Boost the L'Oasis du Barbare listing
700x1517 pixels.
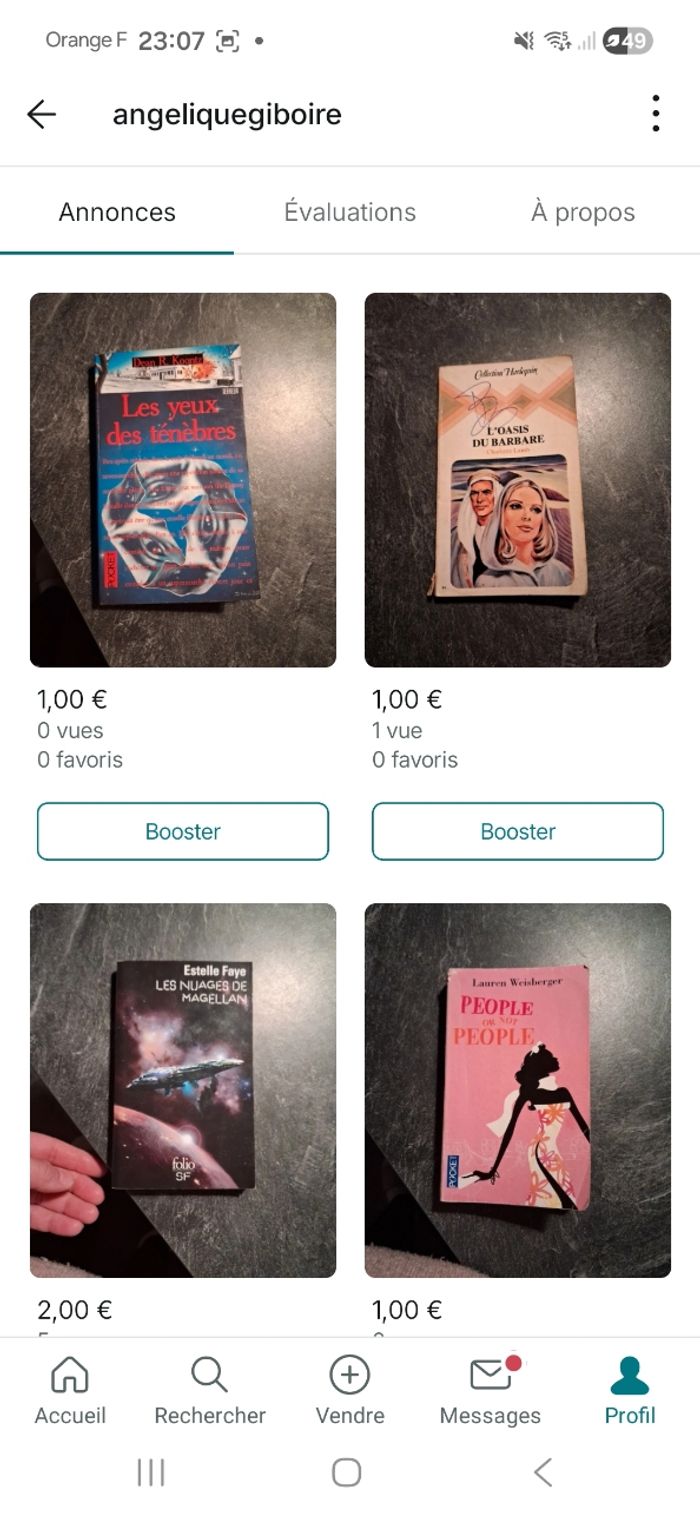click(x=517, y=831)
